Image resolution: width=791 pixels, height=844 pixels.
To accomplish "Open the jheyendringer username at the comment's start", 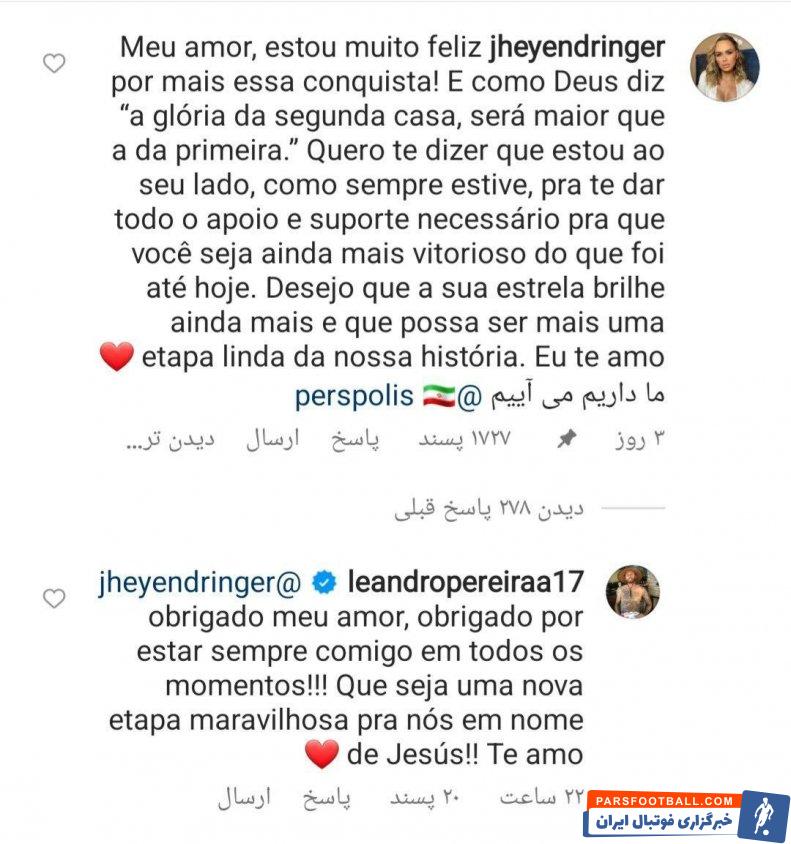I will point(579,46).
